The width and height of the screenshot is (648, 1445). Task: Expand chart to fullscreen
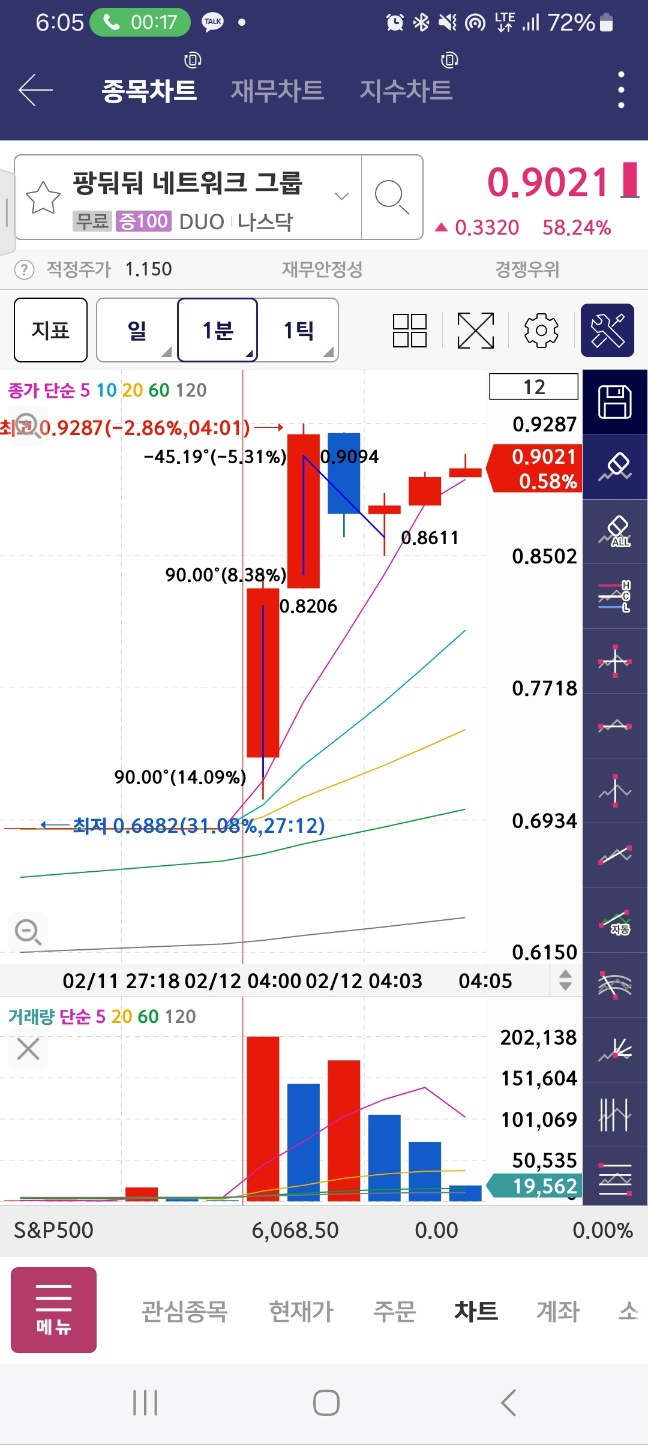point(476,330)
